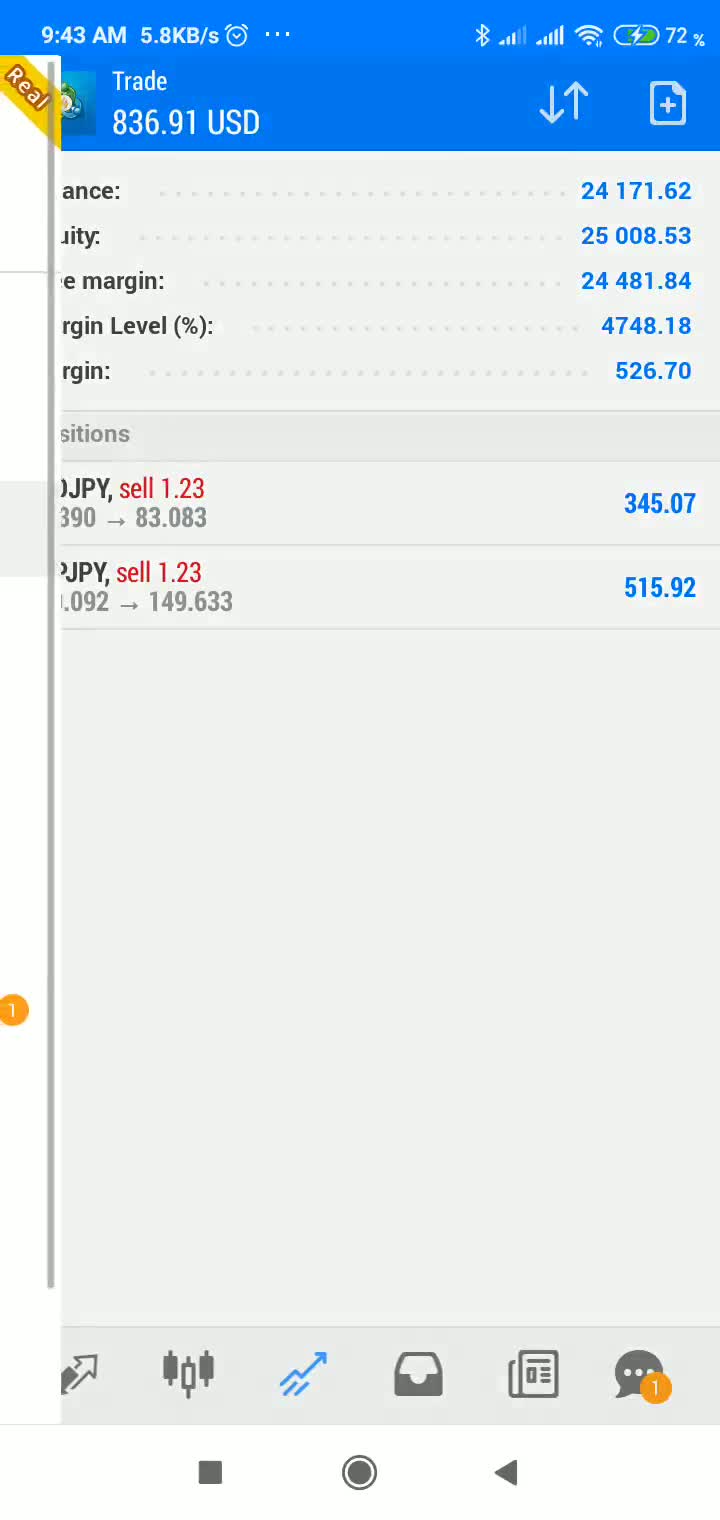Switch to the candlestick Charts tab
720x1520 pixels.
coord(188,1373)
